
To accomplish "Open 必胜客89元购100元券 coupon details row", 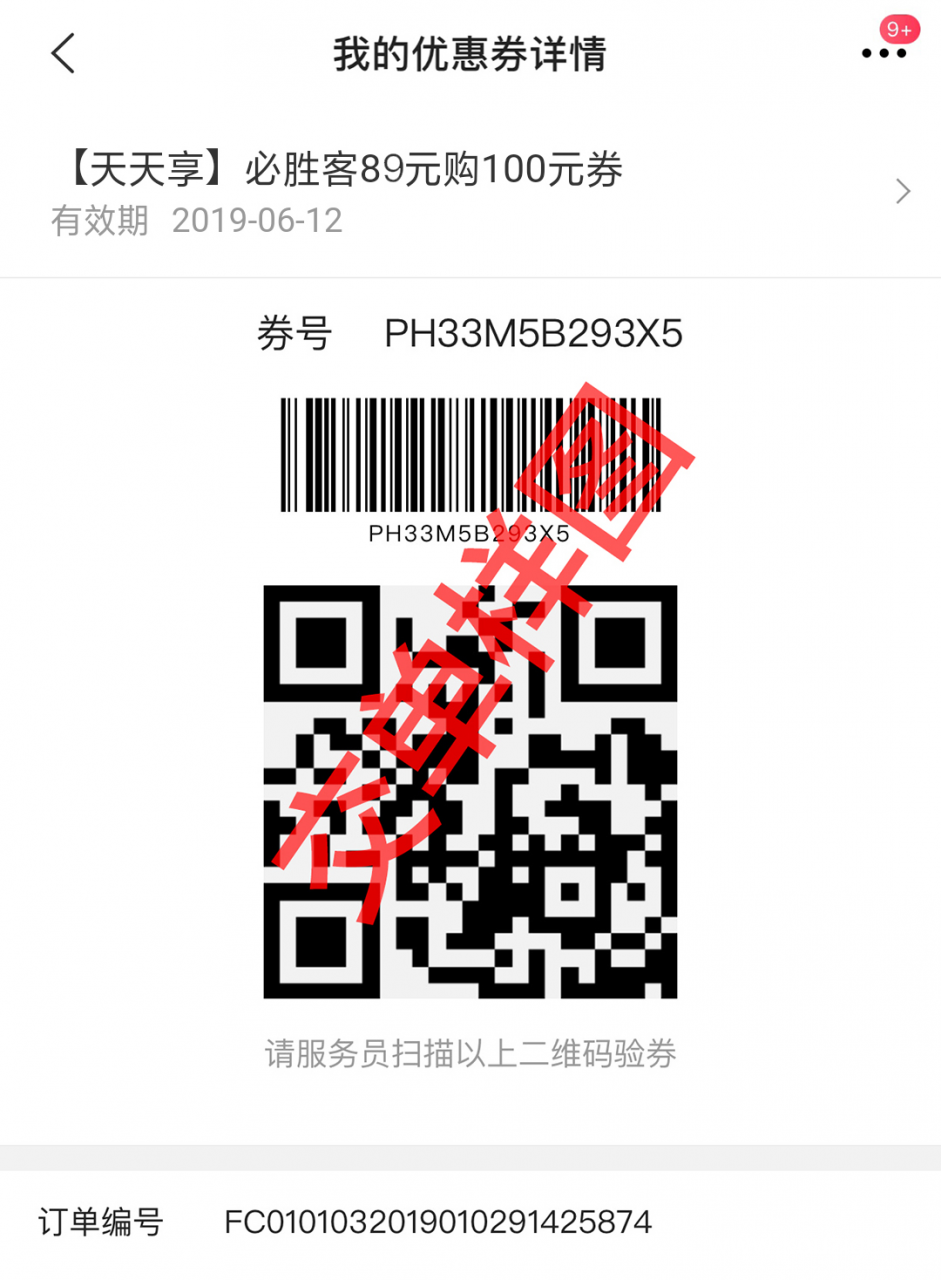I will 470,191.
